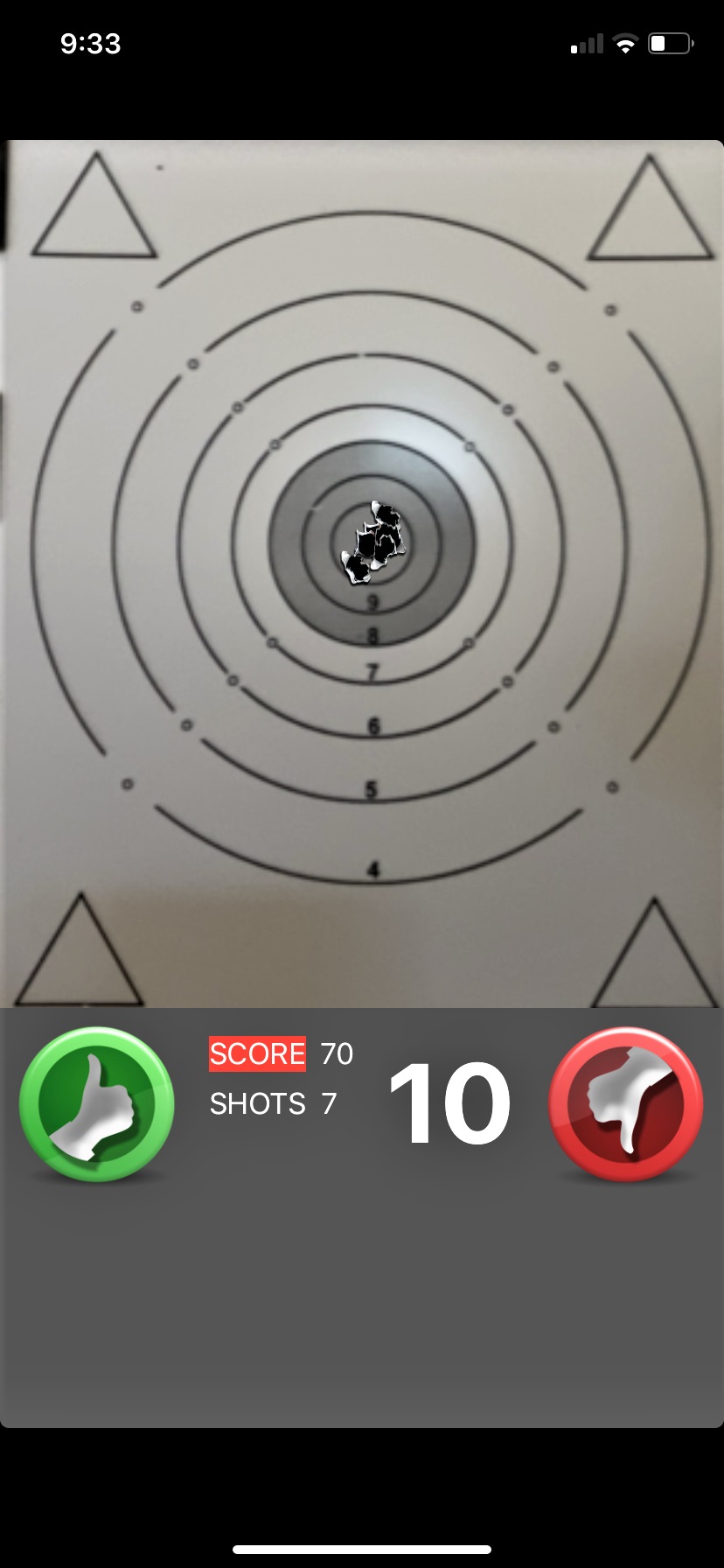Viewport: 724px width, 1568px height.
Task: Click the top-left triangle alignment marker
Action: point(96,210)
